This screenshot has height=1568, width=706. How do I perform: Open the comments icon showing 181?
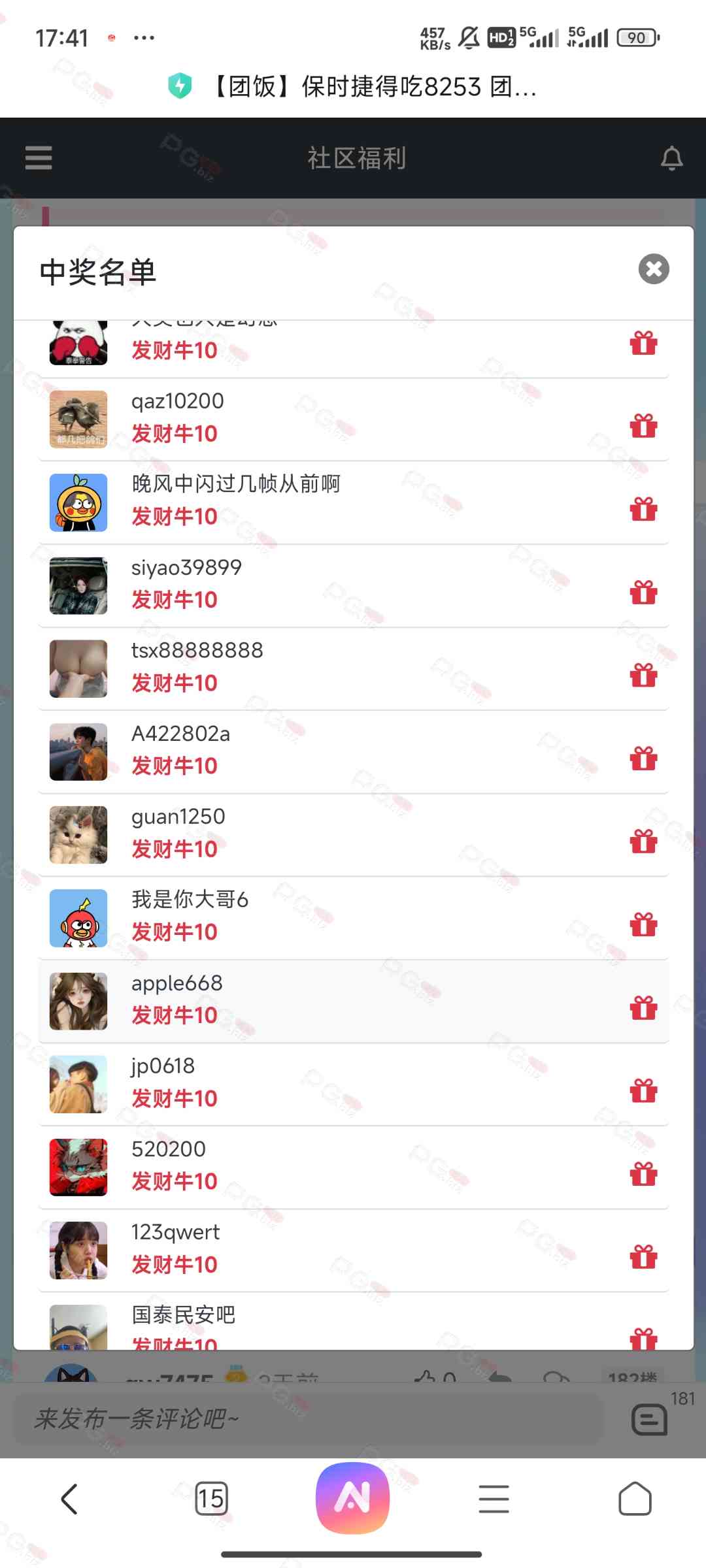click(650, 1419)
